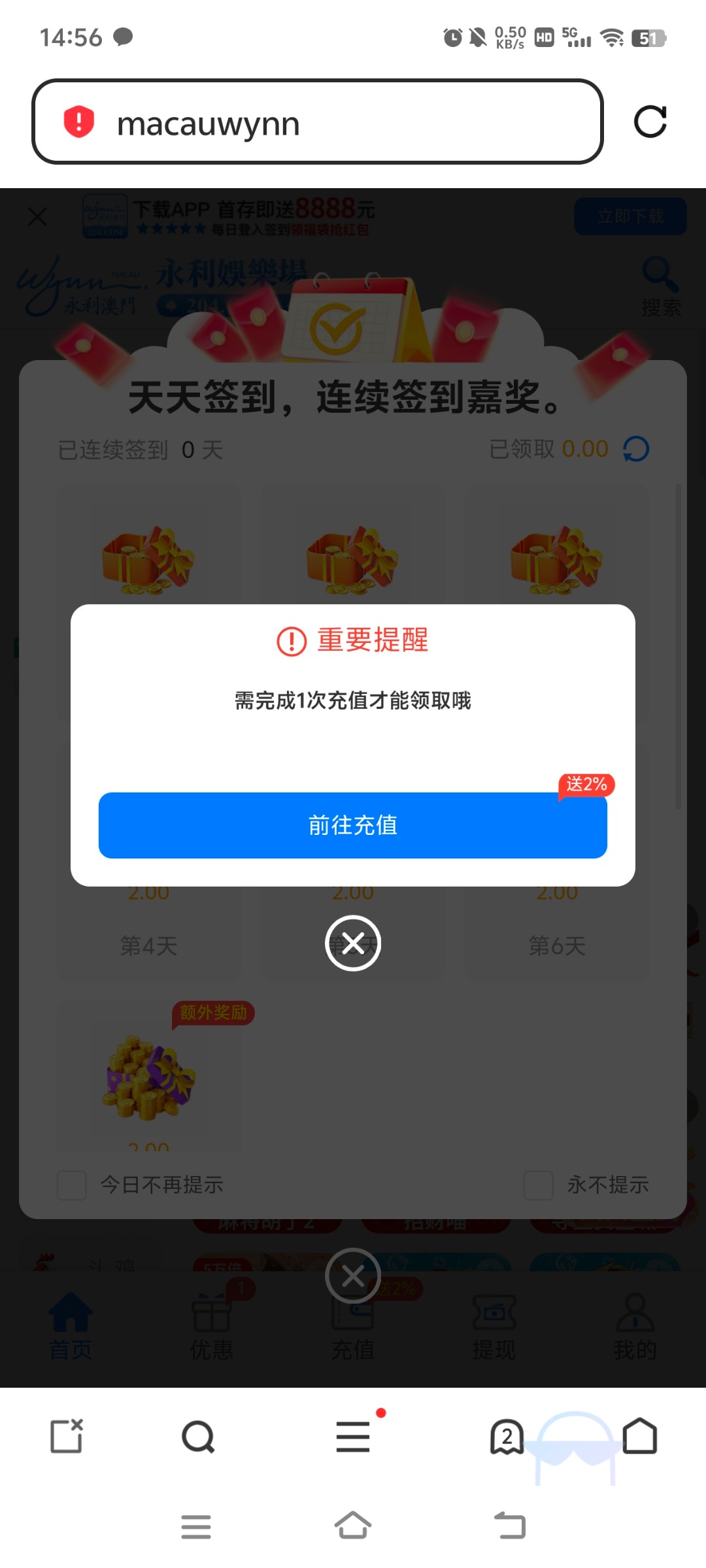This screenshot has height=1568, width=706.
Task: Close the 重要提醒 dialog
Action: click(353, 943)
